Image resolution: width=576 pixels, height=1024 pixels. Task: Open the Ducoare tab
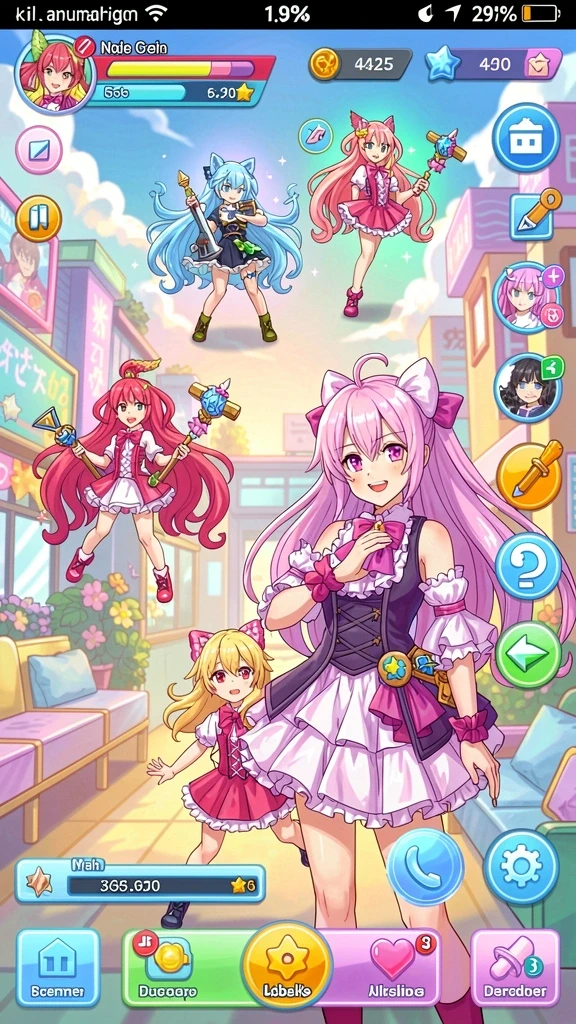(x=168, y=968)
